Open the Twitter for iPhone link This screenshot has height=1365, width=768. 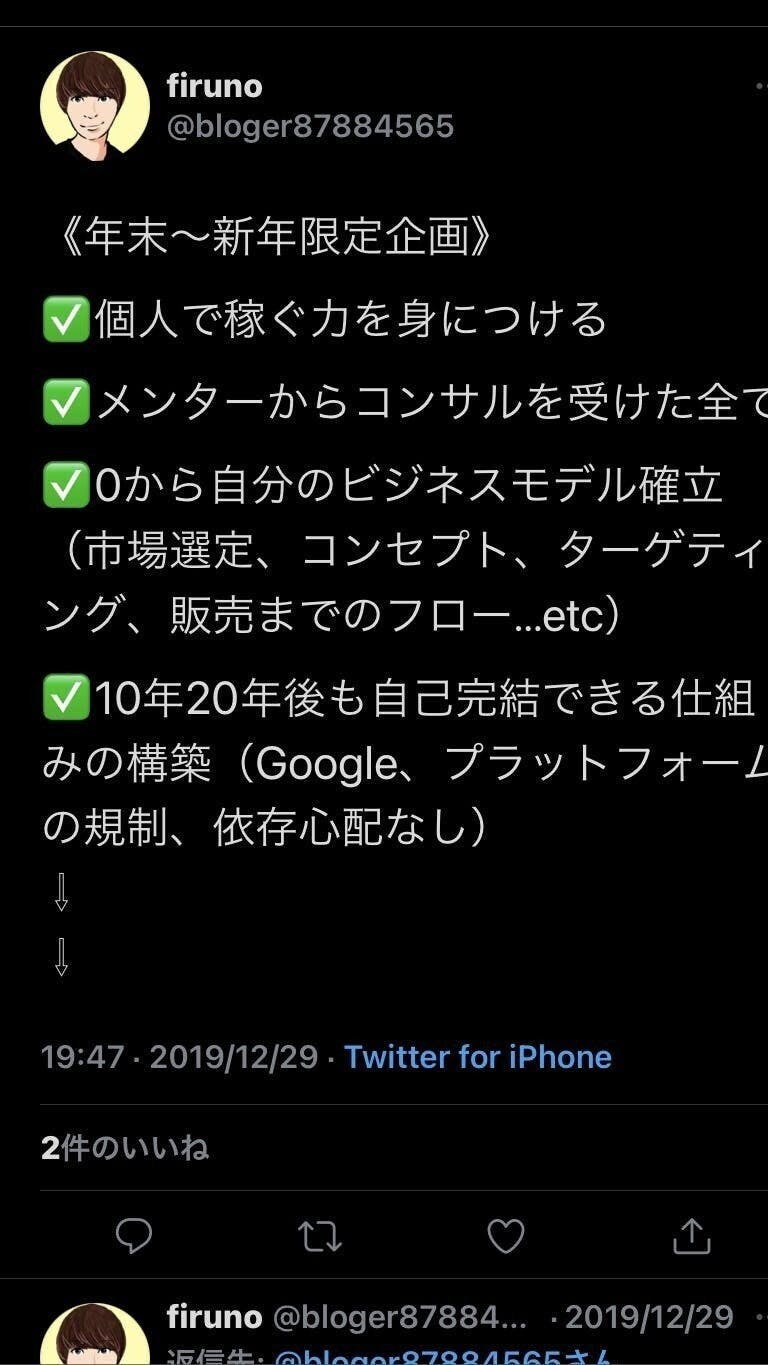(x=478, y=1057)
